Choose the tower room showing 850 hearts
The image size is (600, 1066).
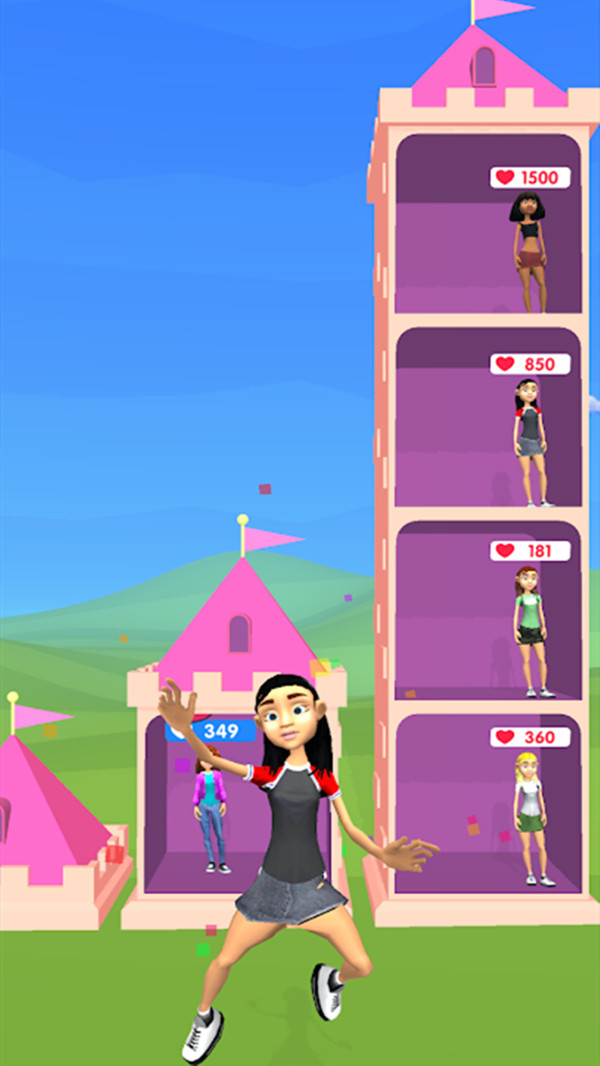[x=488, y=418]
